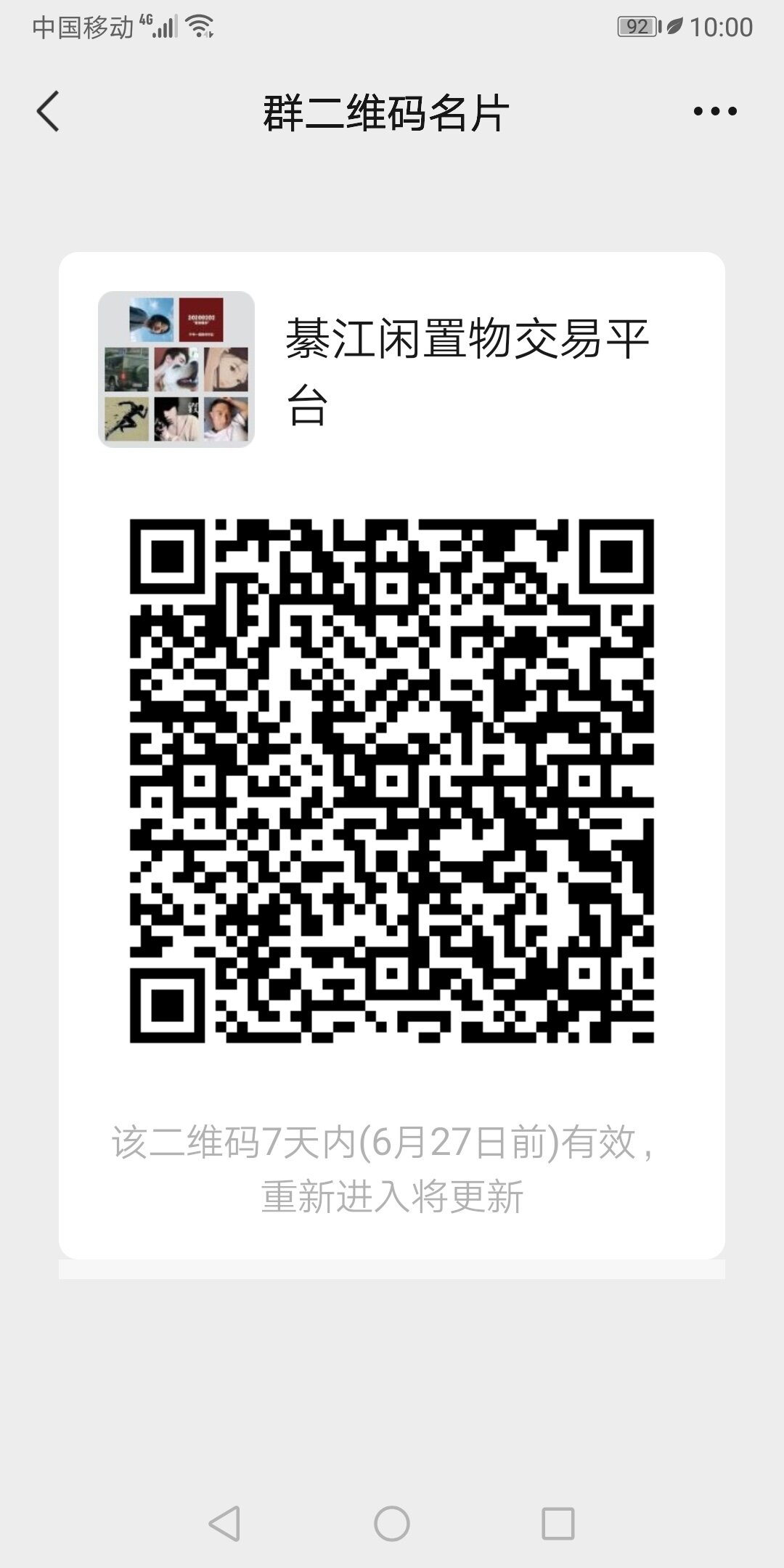Viewport: 784px width, 1568px height.
Task: Go back from the group QR code page
Action: (x=48, y=112)
